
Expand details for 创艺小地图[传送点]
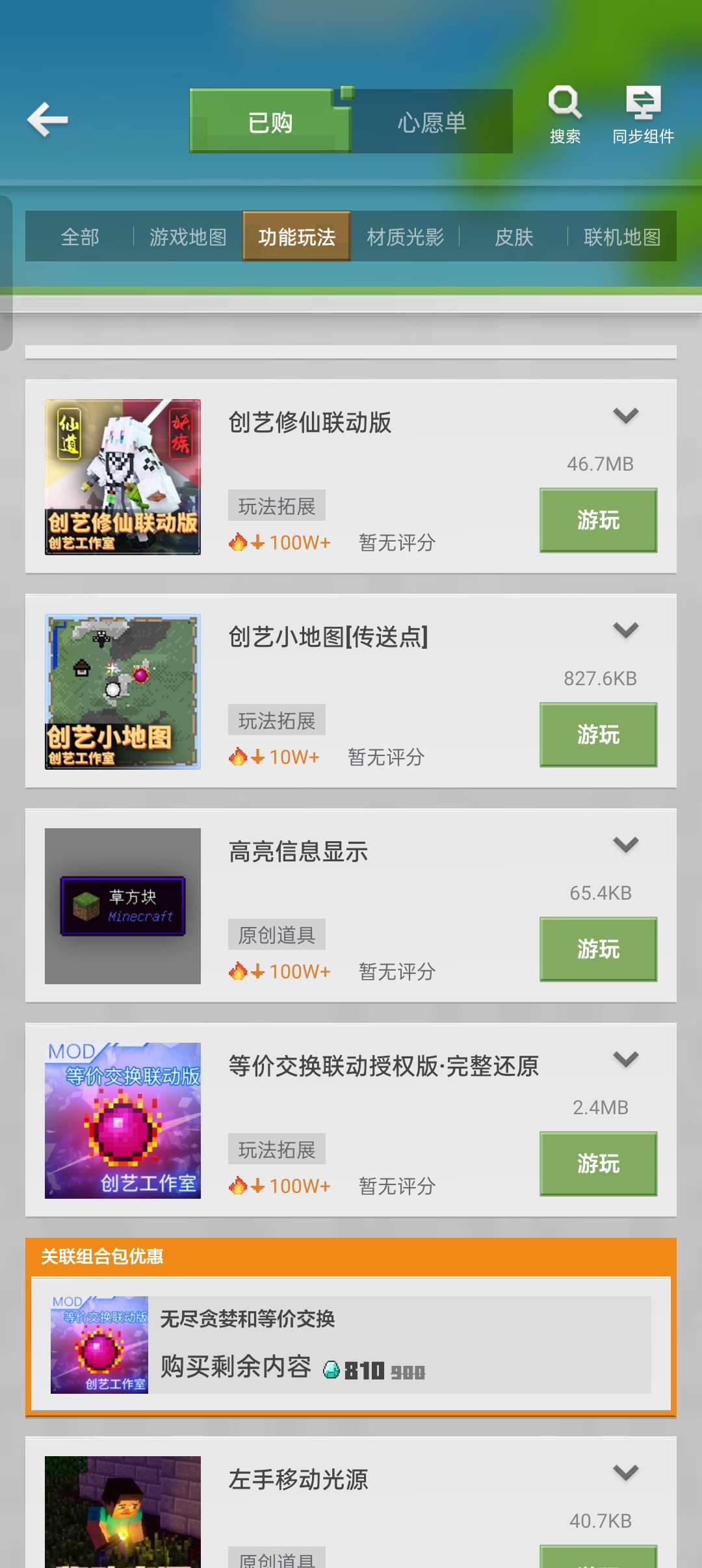625,629
